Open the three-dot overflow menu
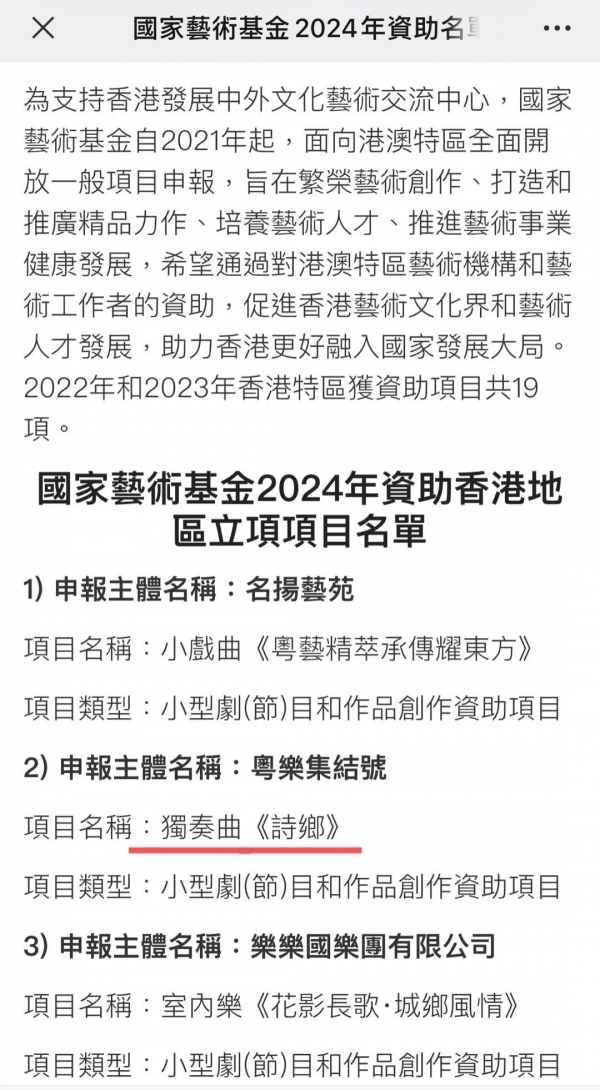 click(x=556, y=29)
